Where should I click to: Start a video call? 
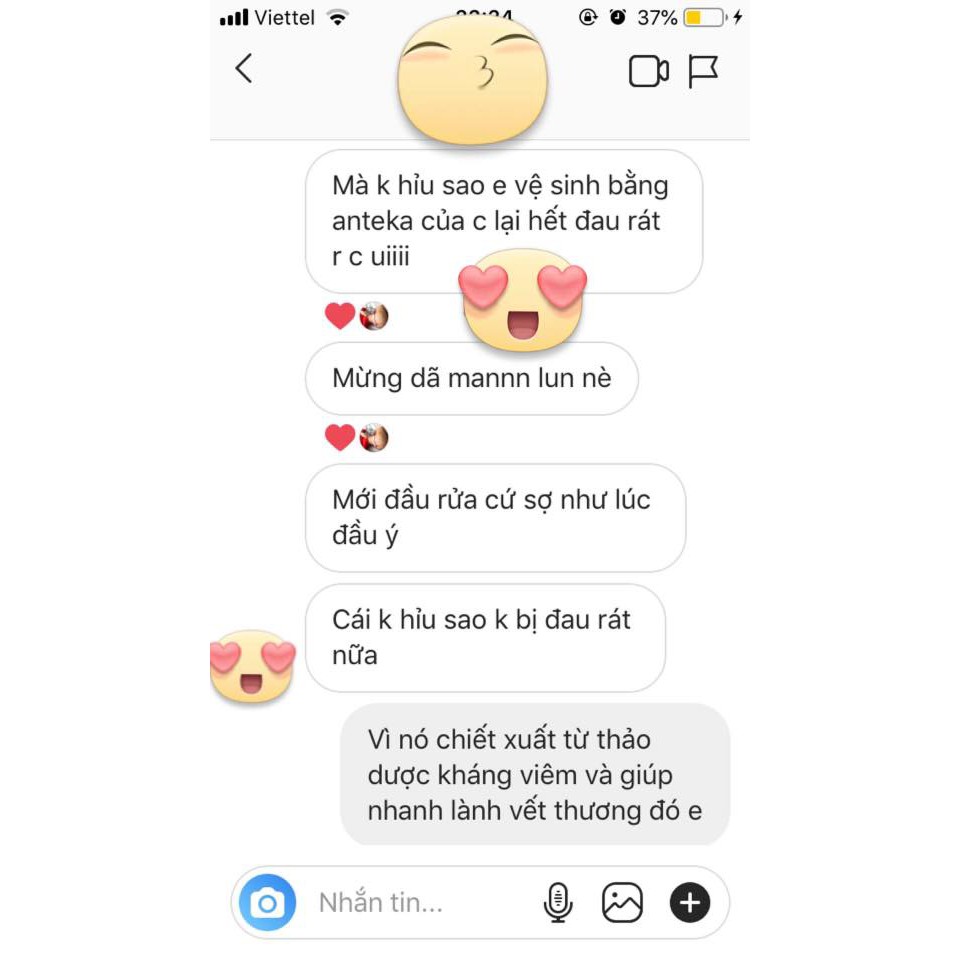pyautogui.click(x=648, y=72)
